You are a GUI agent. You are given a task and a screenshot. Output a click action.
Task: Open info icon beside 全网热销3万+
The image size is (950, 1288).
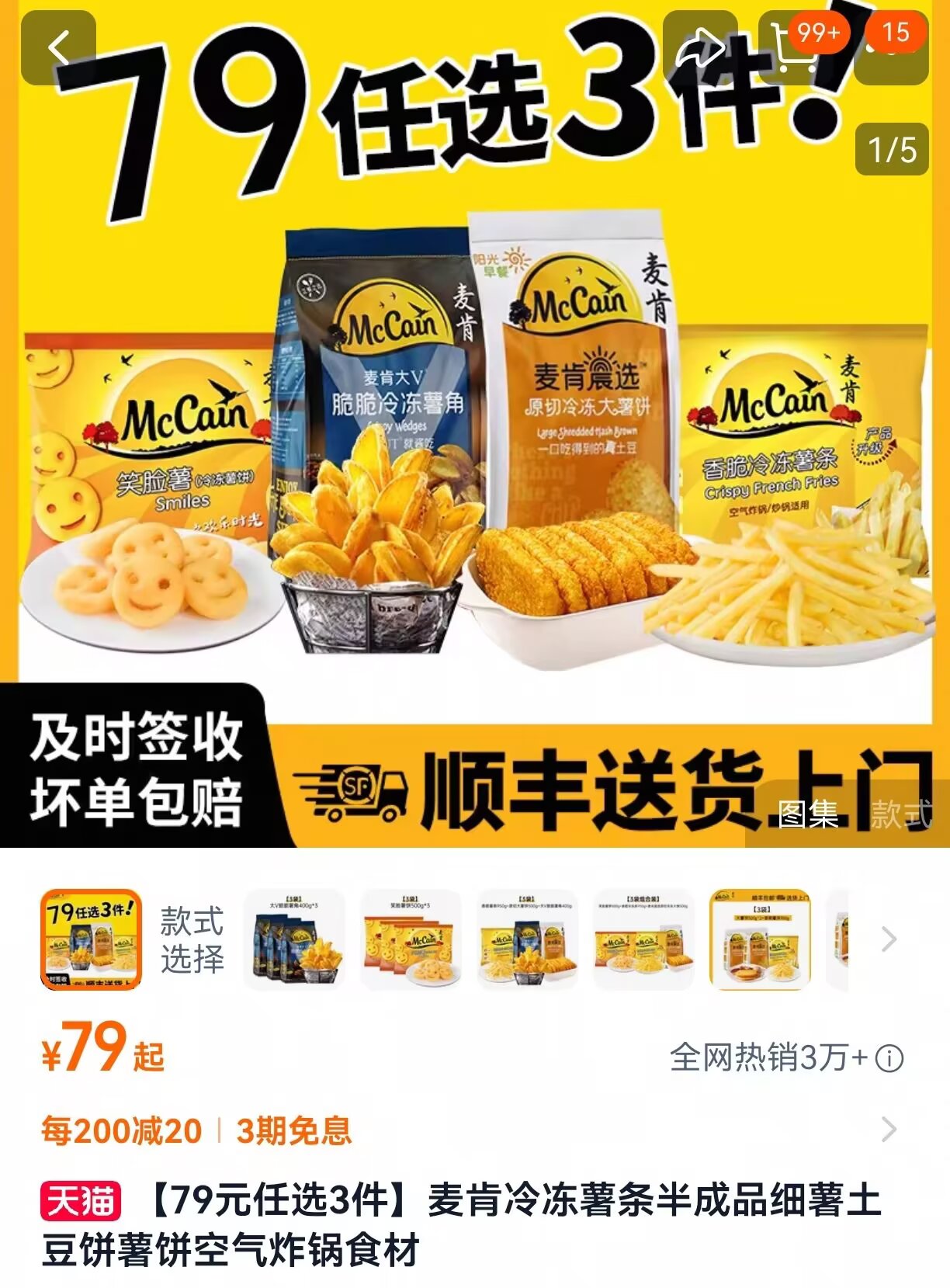coord(889,1057)
